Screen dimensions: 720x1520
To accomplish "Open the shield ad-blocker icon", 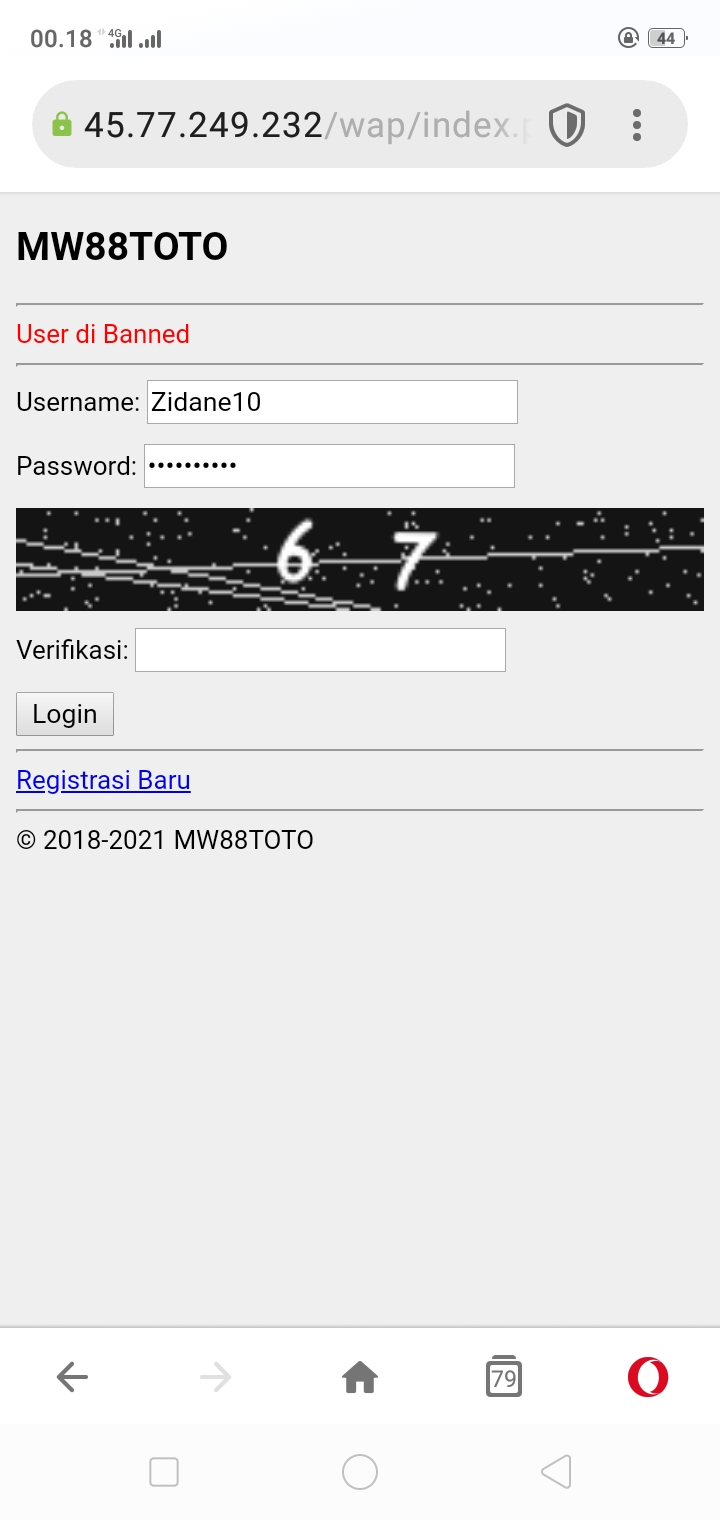I will coord(567,126).
